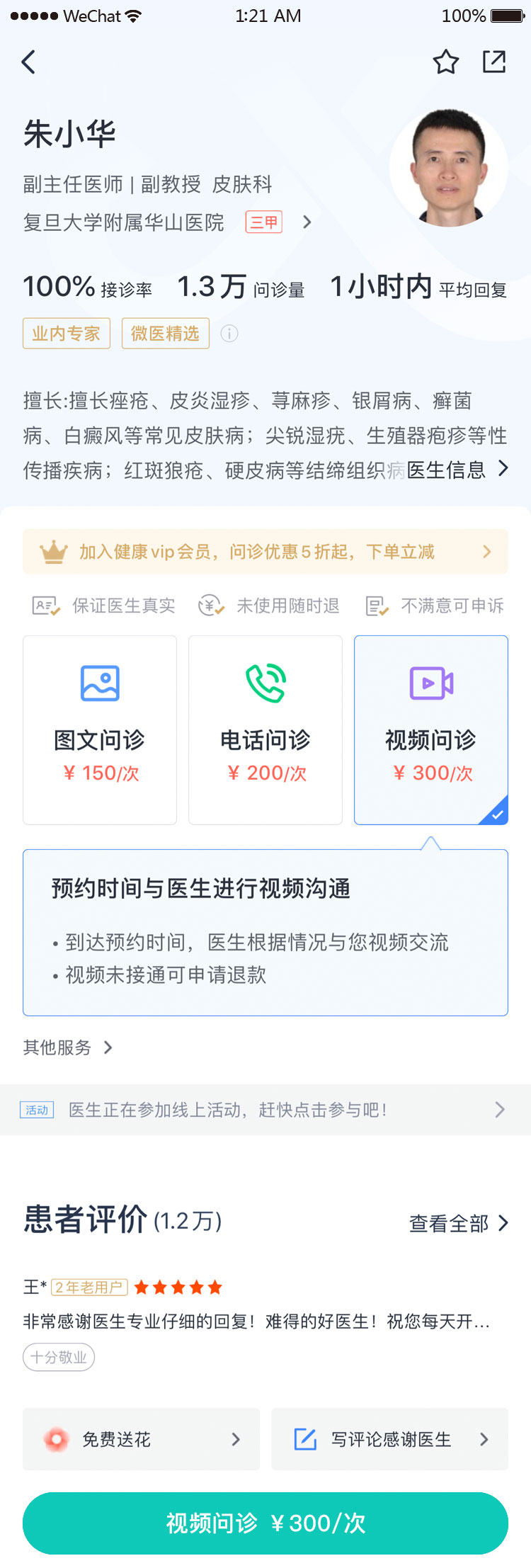Select 视频问诊 ¥300/次 card
531x1568 pixels.
tap(430, 729)
